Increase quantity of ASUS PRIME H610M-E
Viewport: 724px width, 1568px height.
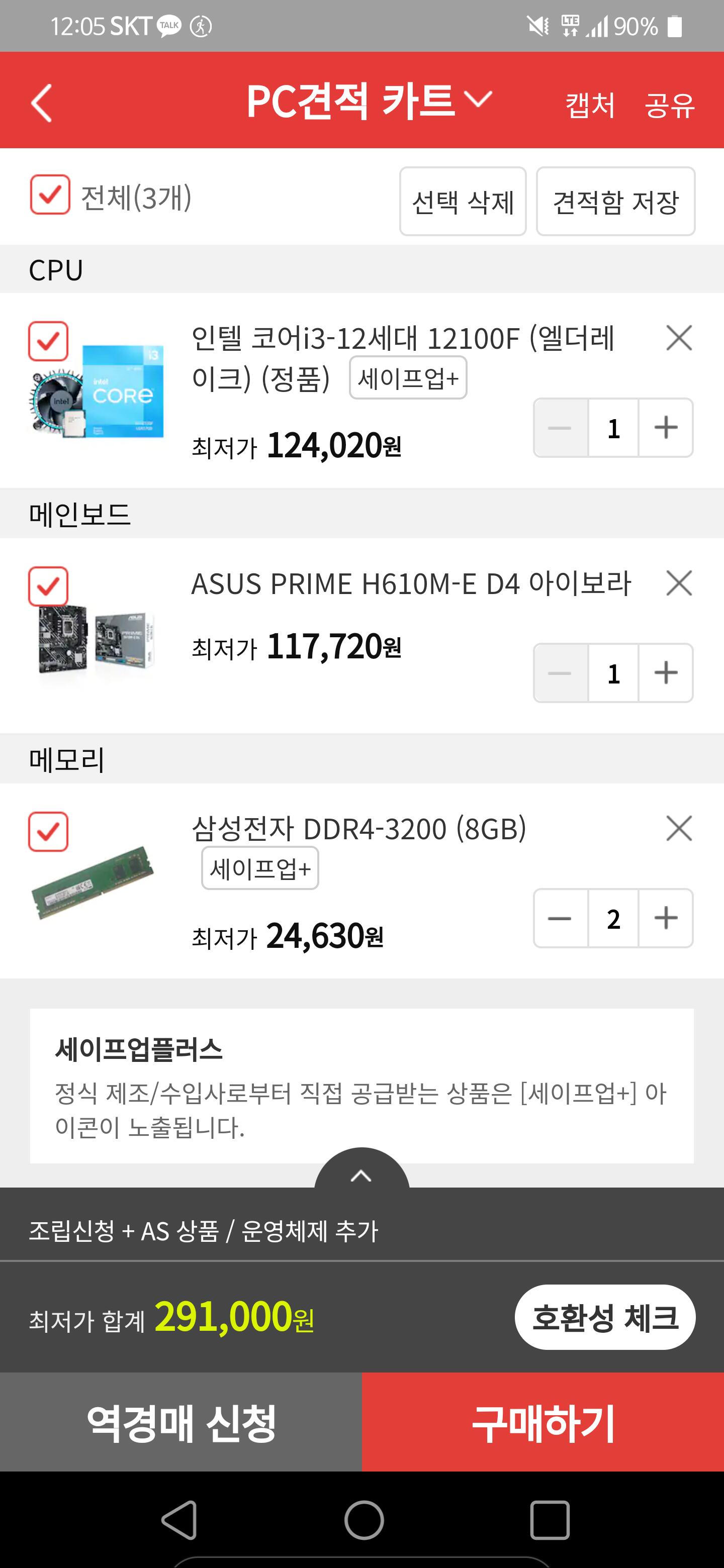click(x=666, y=672)
